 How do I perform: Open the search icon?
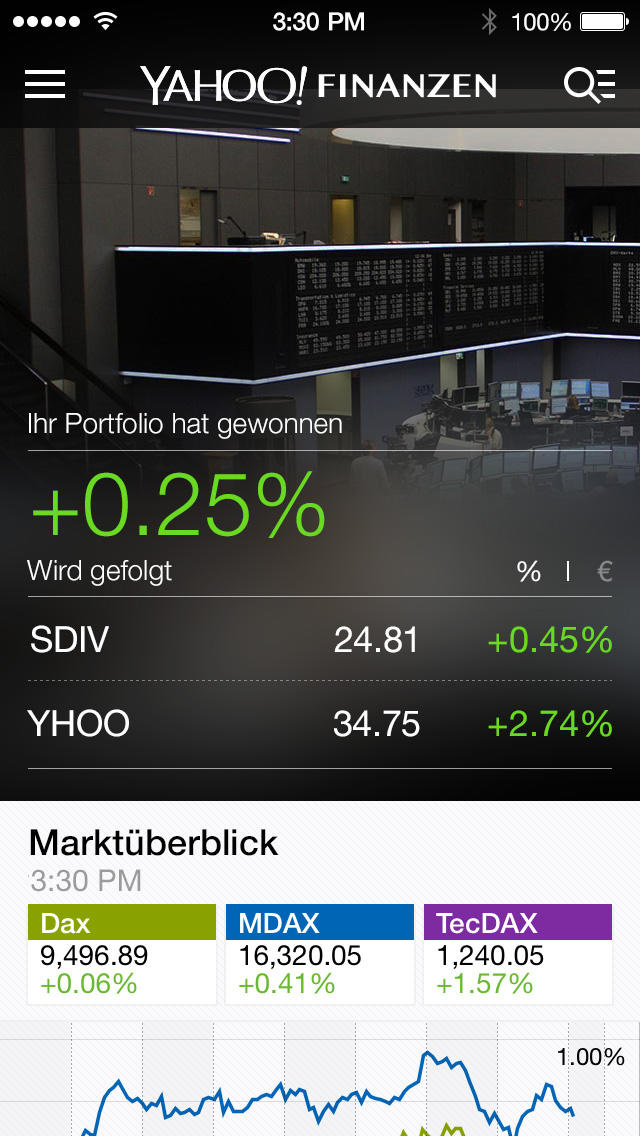click(x=589, y=85)
